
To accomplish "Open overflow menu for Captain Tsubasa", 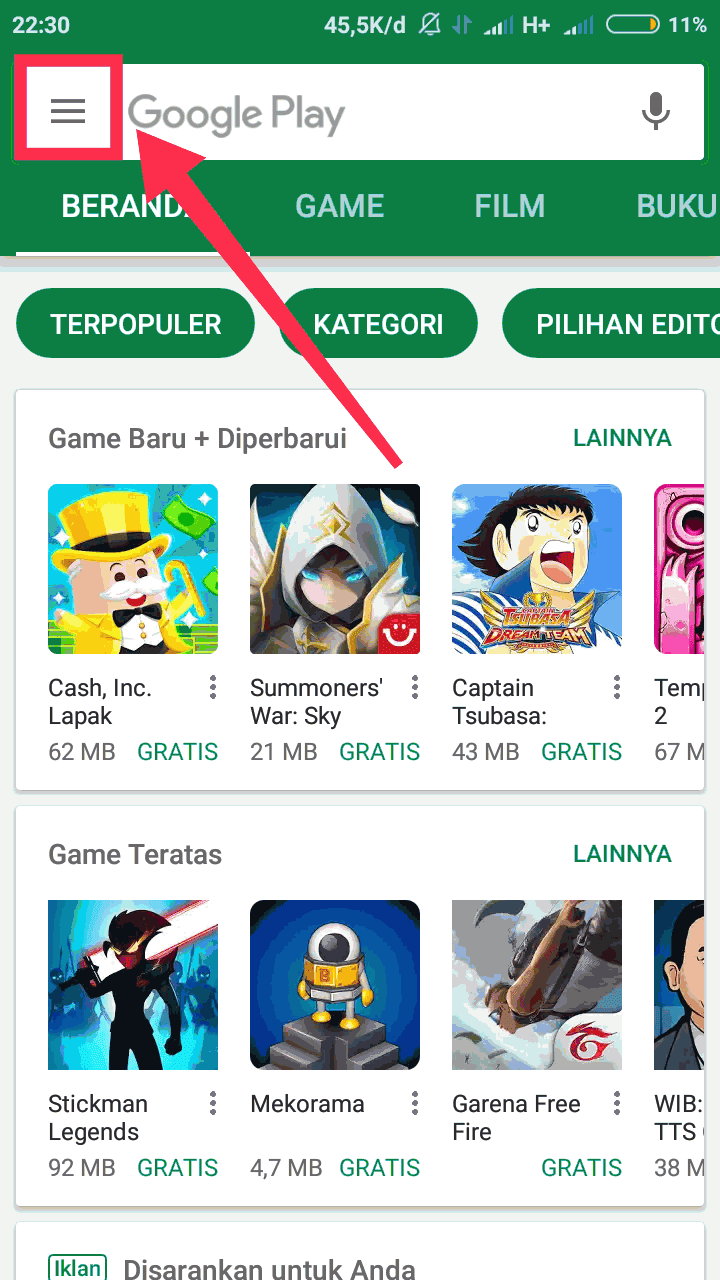I will [617, 688].
